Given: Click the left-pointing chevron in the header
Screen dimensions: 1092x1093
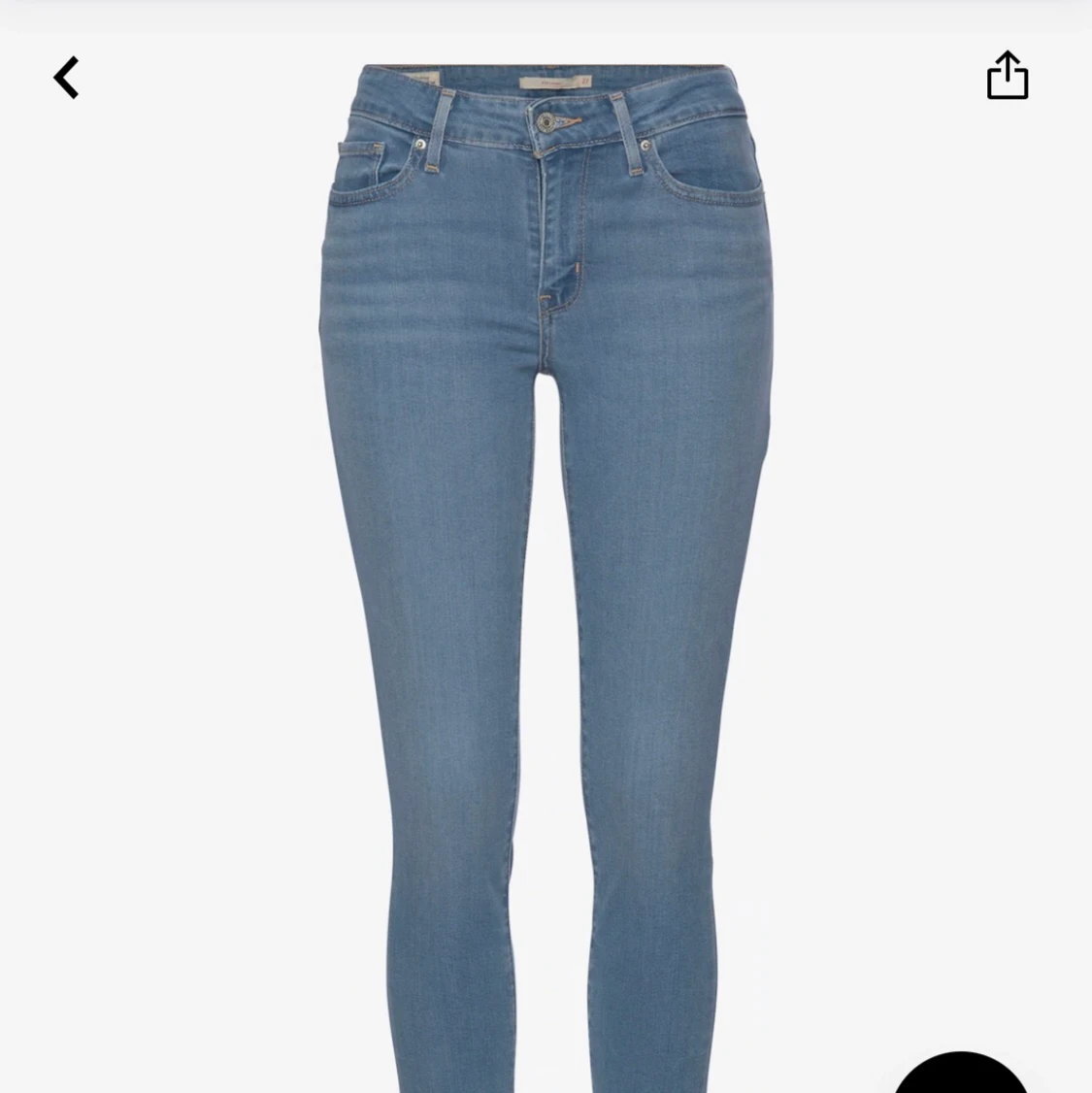Looking at the screenshot, I should [x=64, y=77].
